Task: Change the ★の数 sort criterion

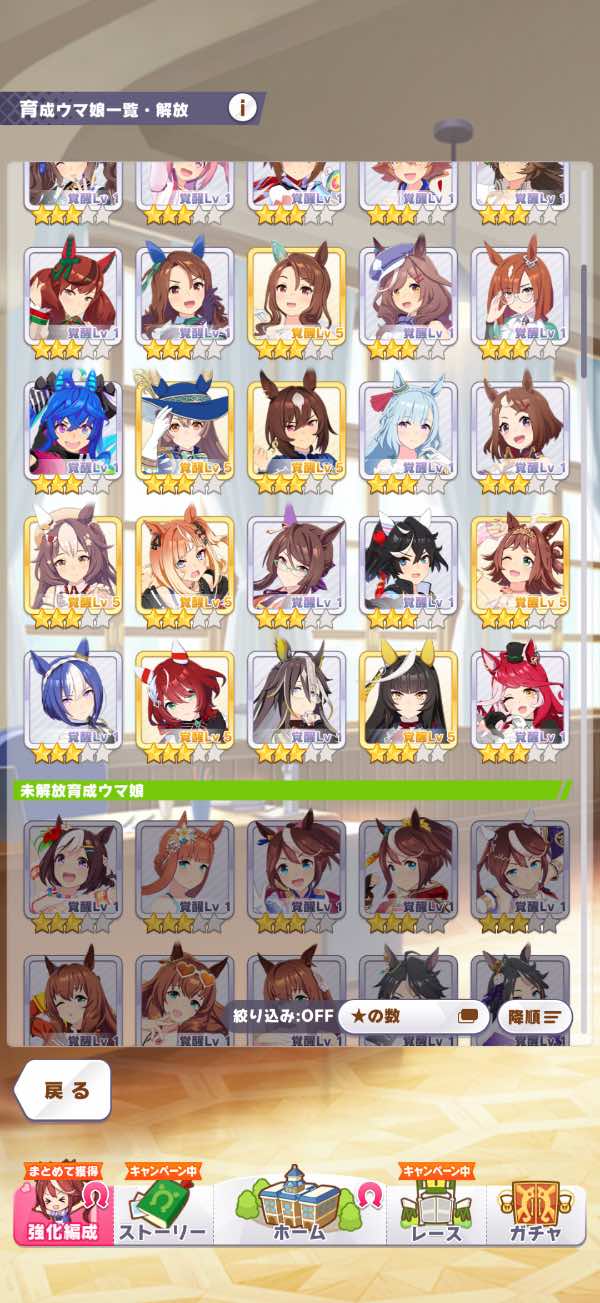Action: [412, 1017]
